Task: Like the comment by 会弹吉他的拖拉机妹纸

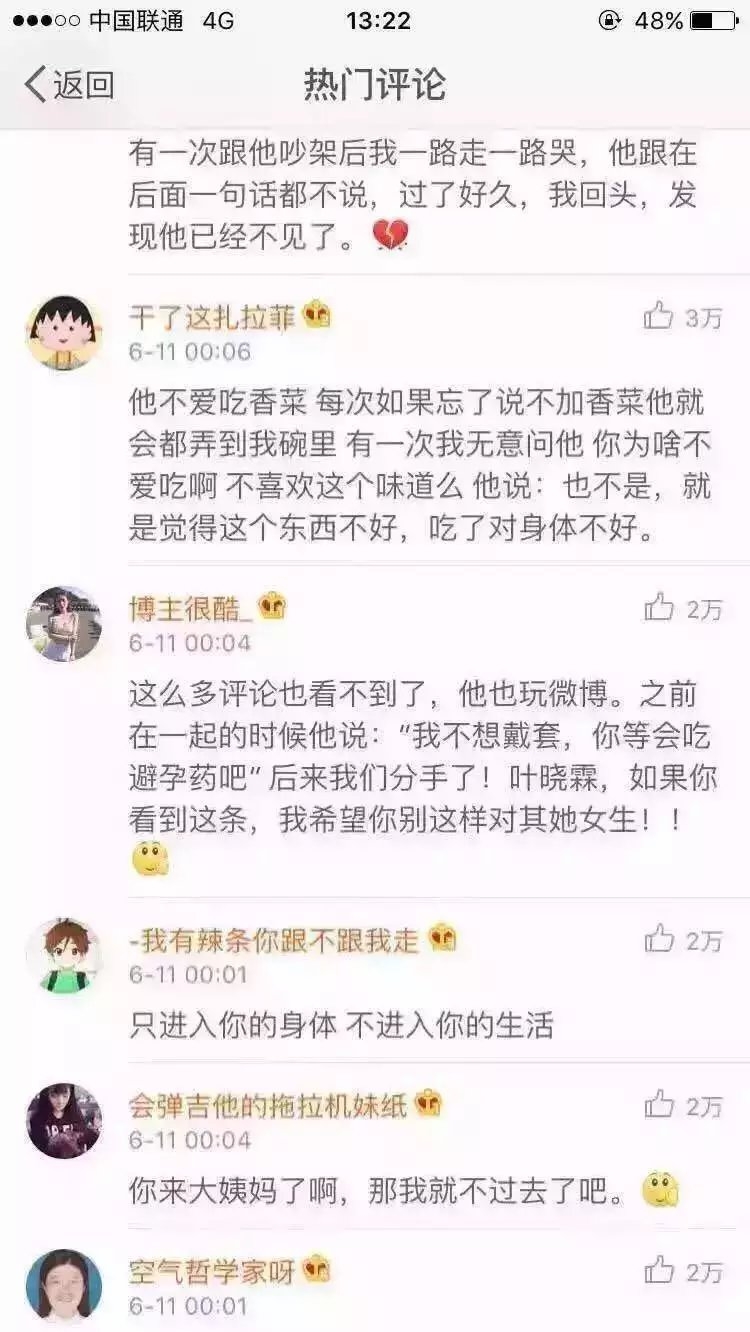Action: (x=683, y=1106)
